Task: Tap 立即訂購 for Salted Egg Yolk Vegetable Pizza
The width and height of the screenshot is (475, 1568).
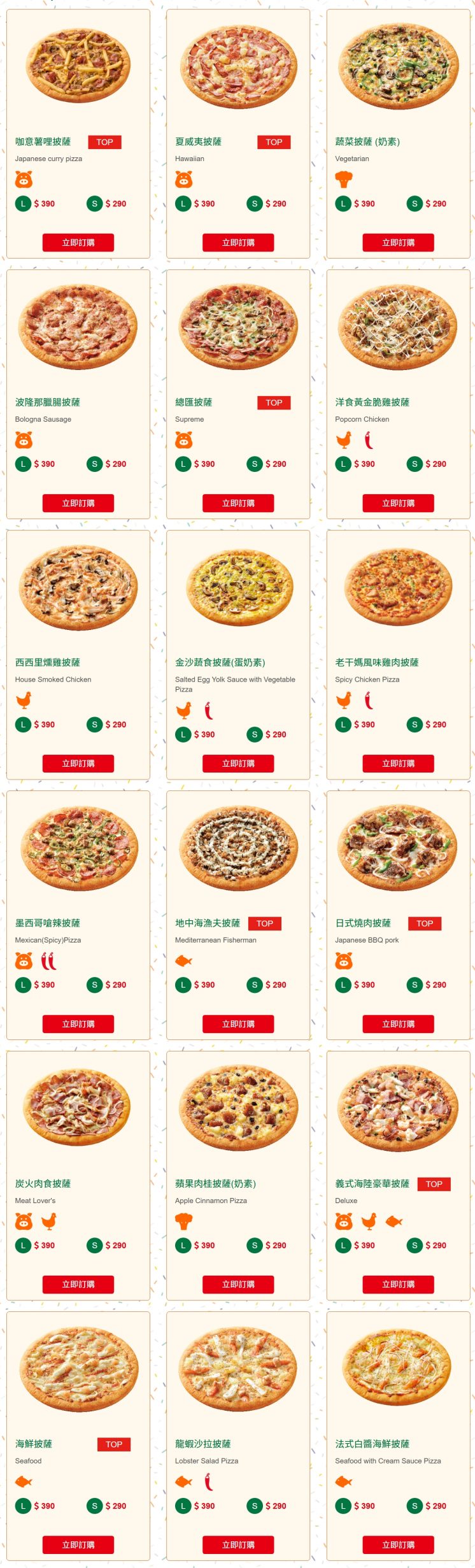Action: (238, 763)
